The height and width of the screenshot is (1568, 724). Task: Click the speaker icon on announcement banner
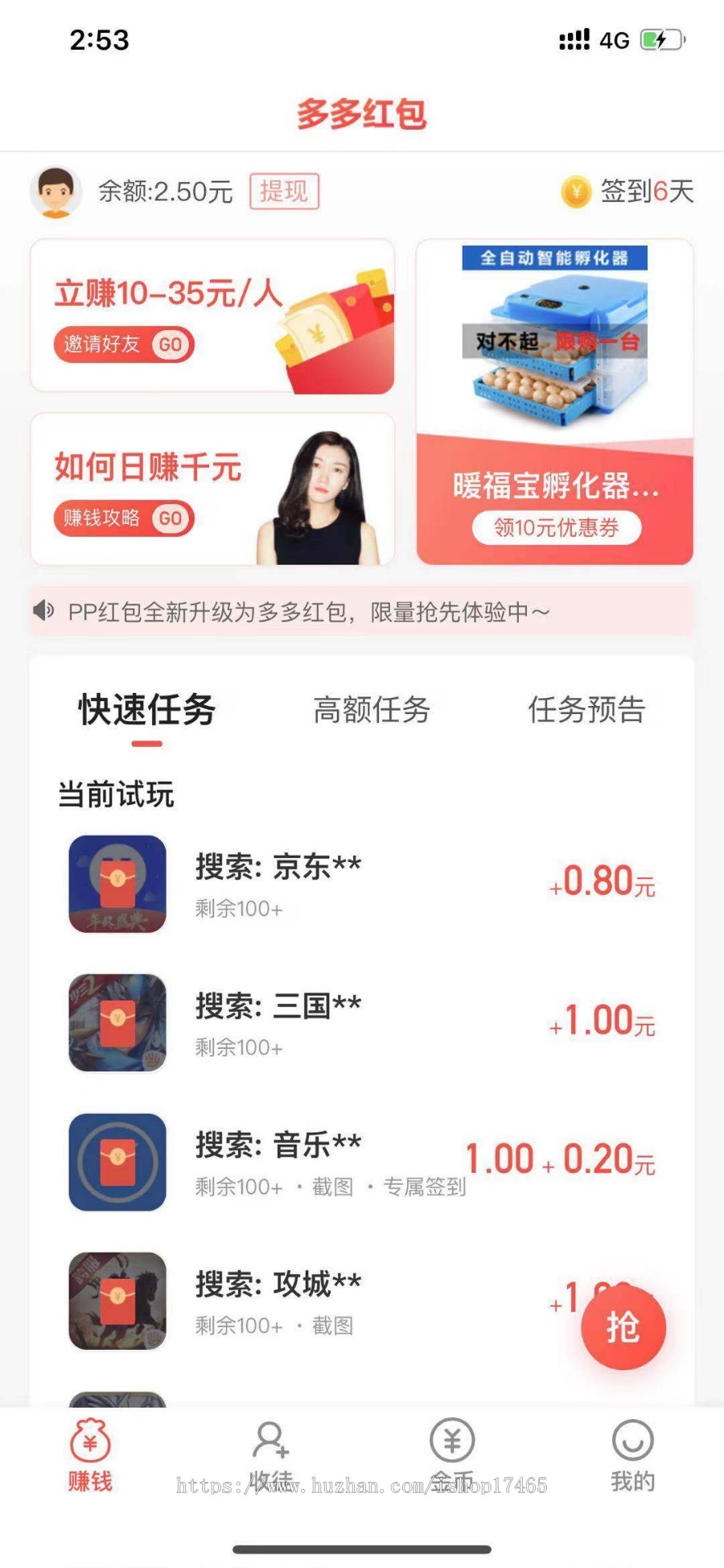point(44,612)
